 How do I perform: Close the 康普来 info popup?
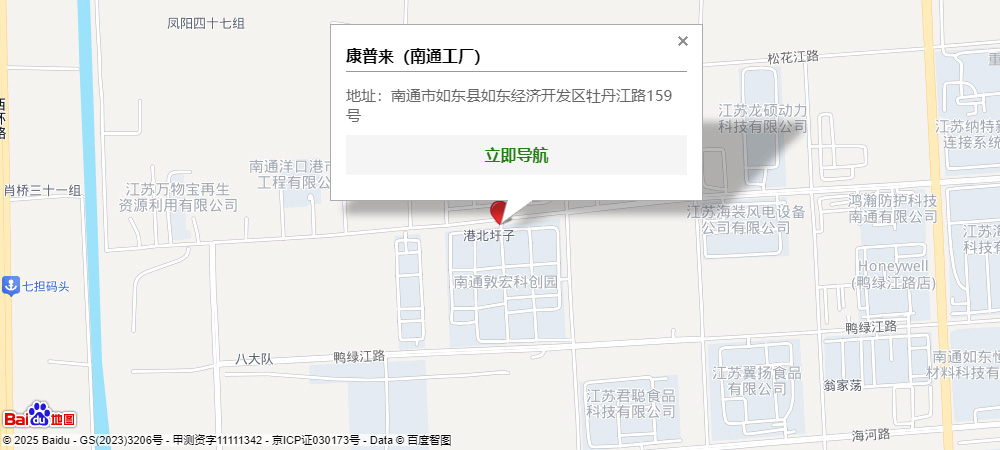tap(683, 41)
